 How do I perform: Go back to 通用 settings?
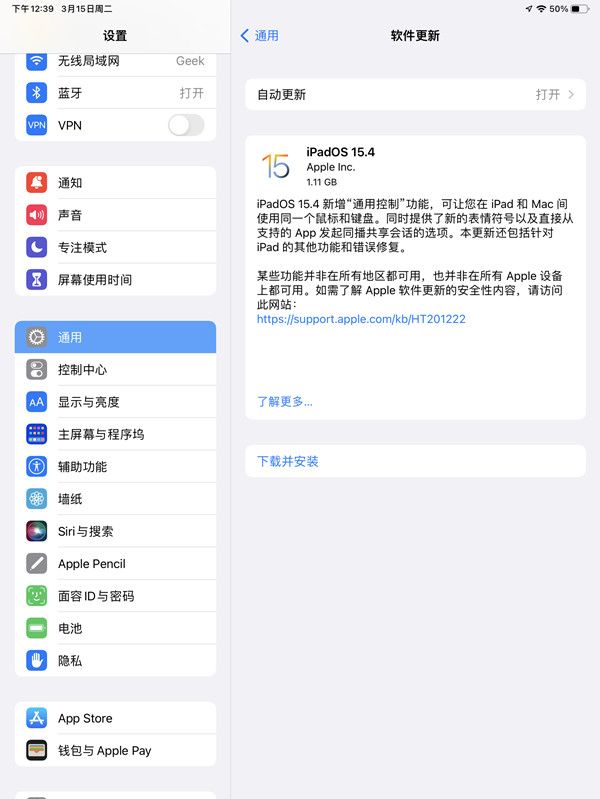pos(260,36)
